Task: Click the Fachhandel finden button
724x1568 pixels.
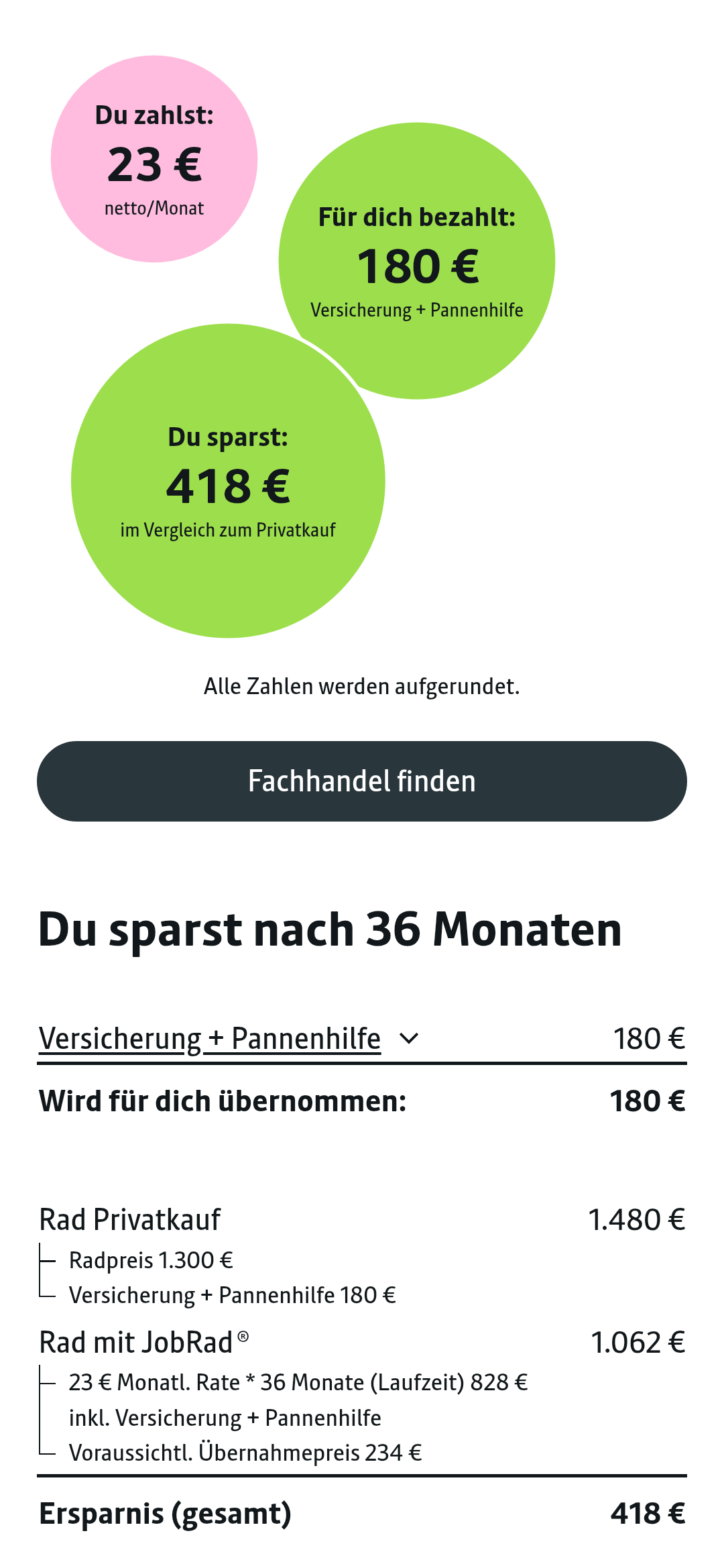Action: (x=362, y=781)
